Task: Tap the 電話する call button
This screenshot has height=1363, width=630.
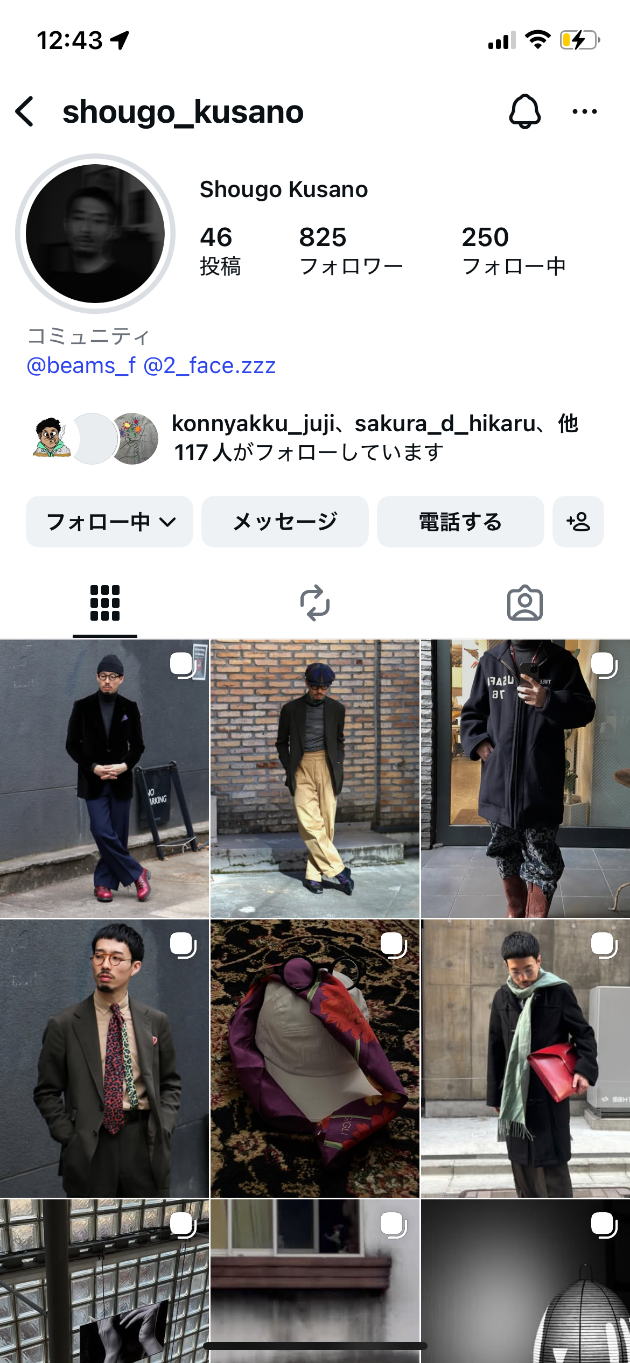Action: pyautogui.click(x=460, y=521)
